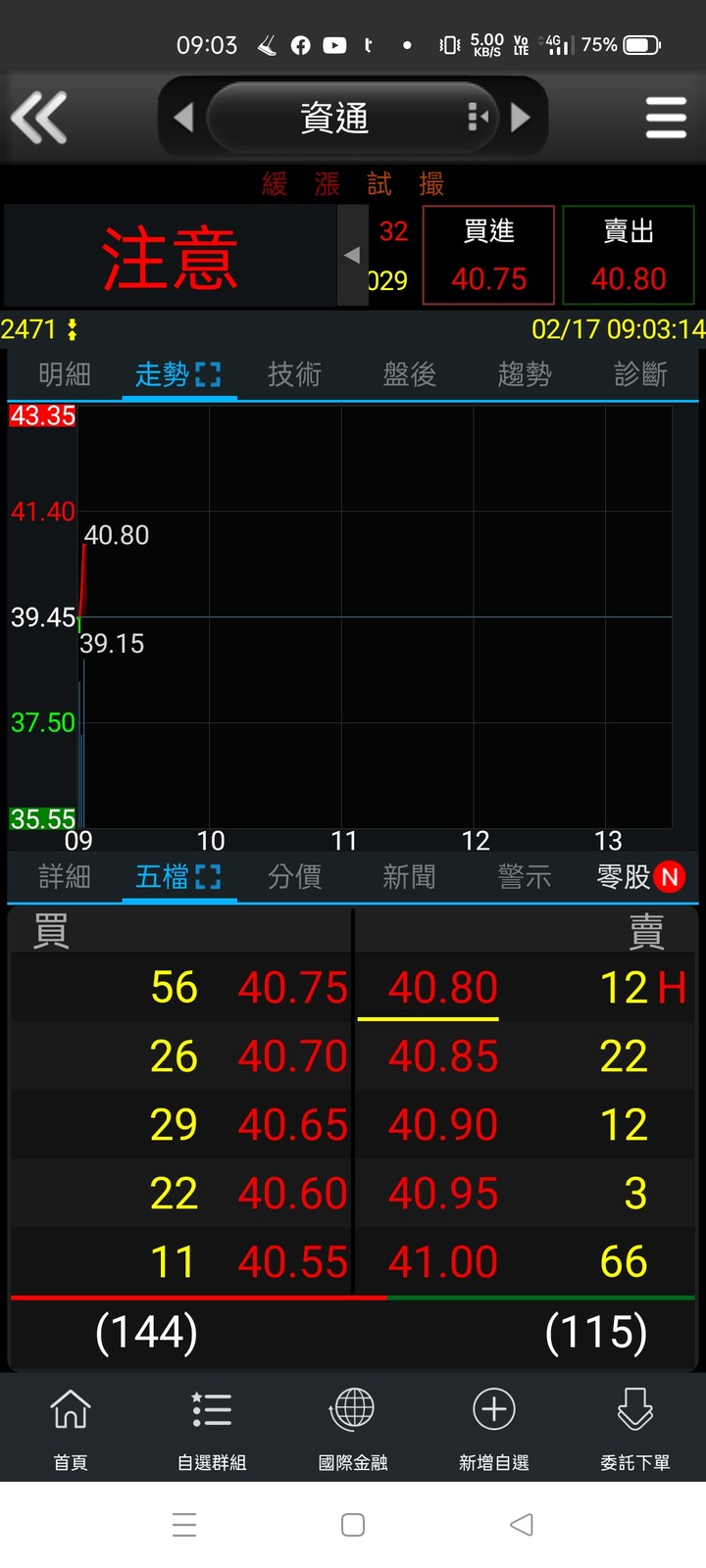Switch to the previous stock
Screen dimensions: 706x1568
tap(183, 118)
